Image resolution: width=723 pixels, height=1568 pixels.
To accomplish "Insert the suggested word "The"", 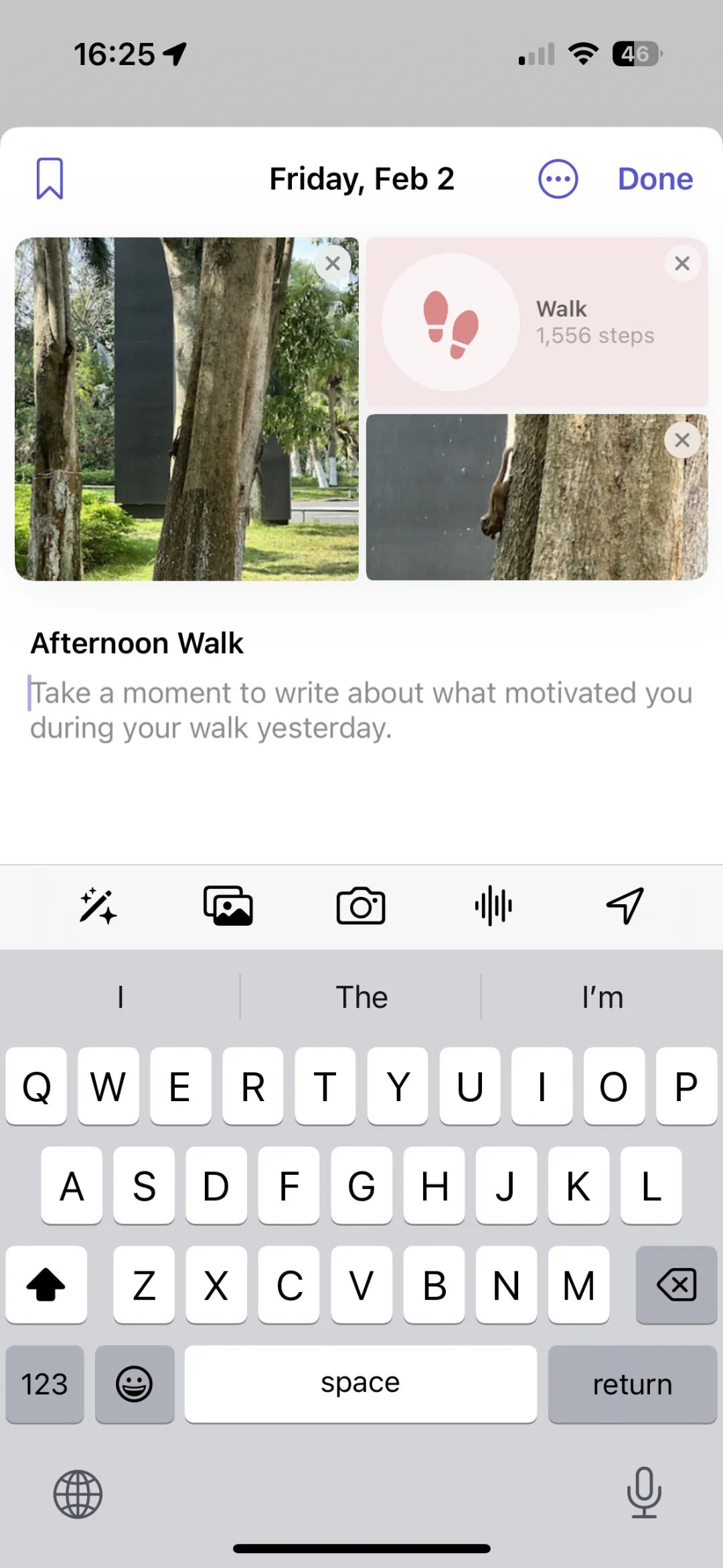I will click(x=361, y=997).
